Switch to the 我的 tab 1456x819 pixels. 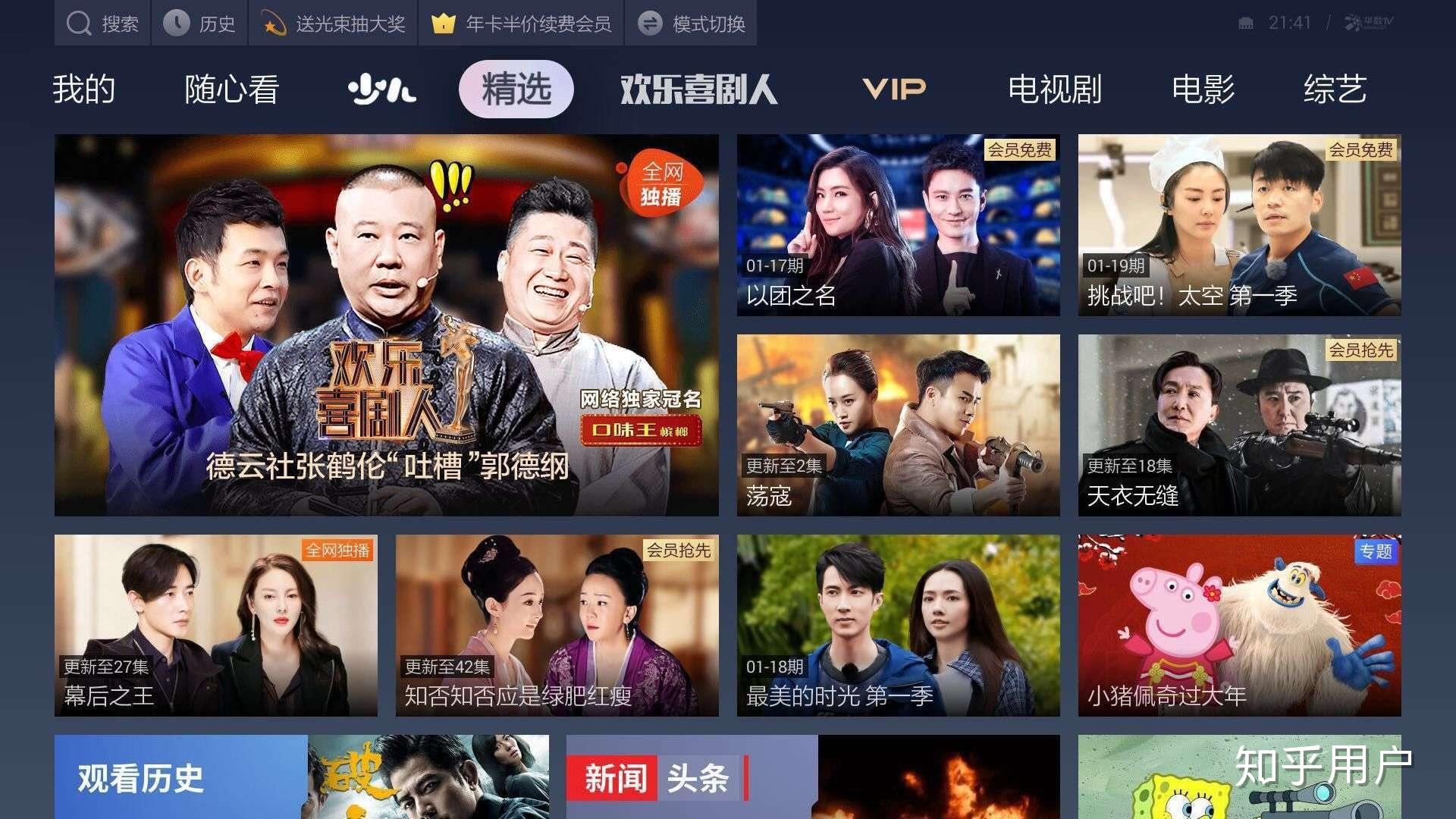point(83,89)
